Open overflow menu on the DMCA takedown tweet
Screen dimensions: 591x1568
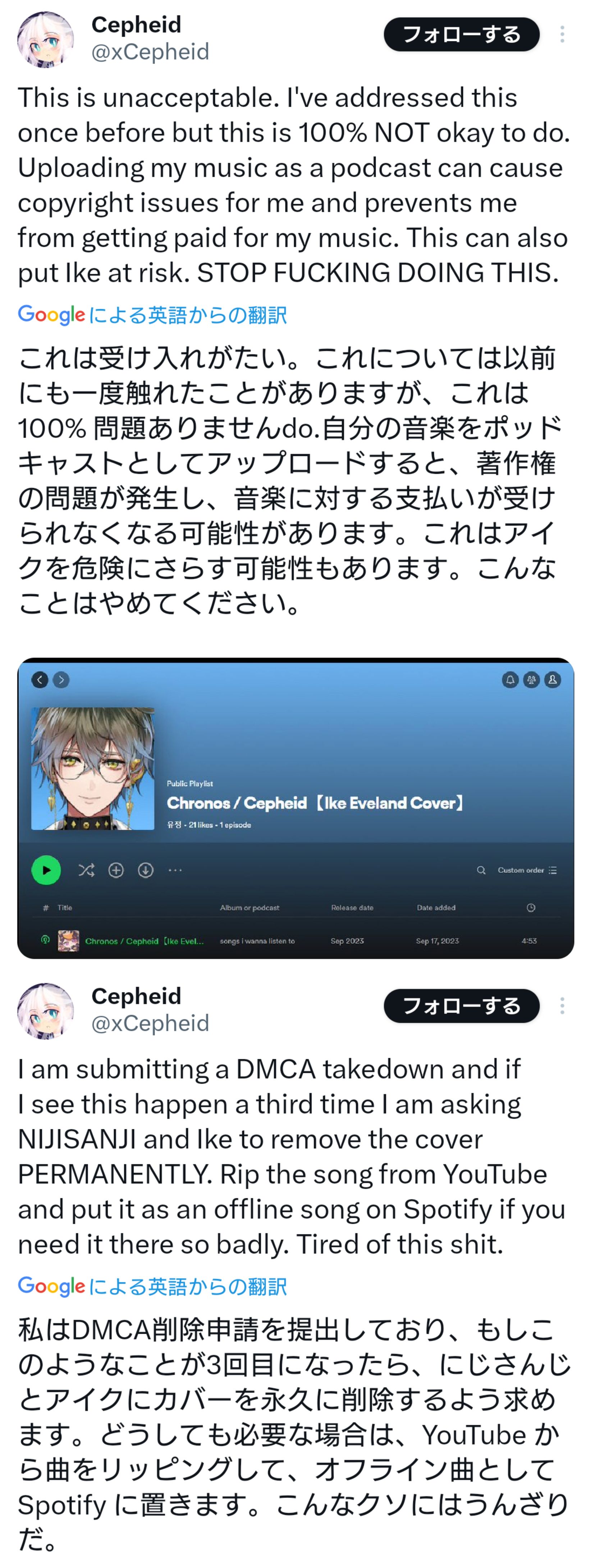562,1006
